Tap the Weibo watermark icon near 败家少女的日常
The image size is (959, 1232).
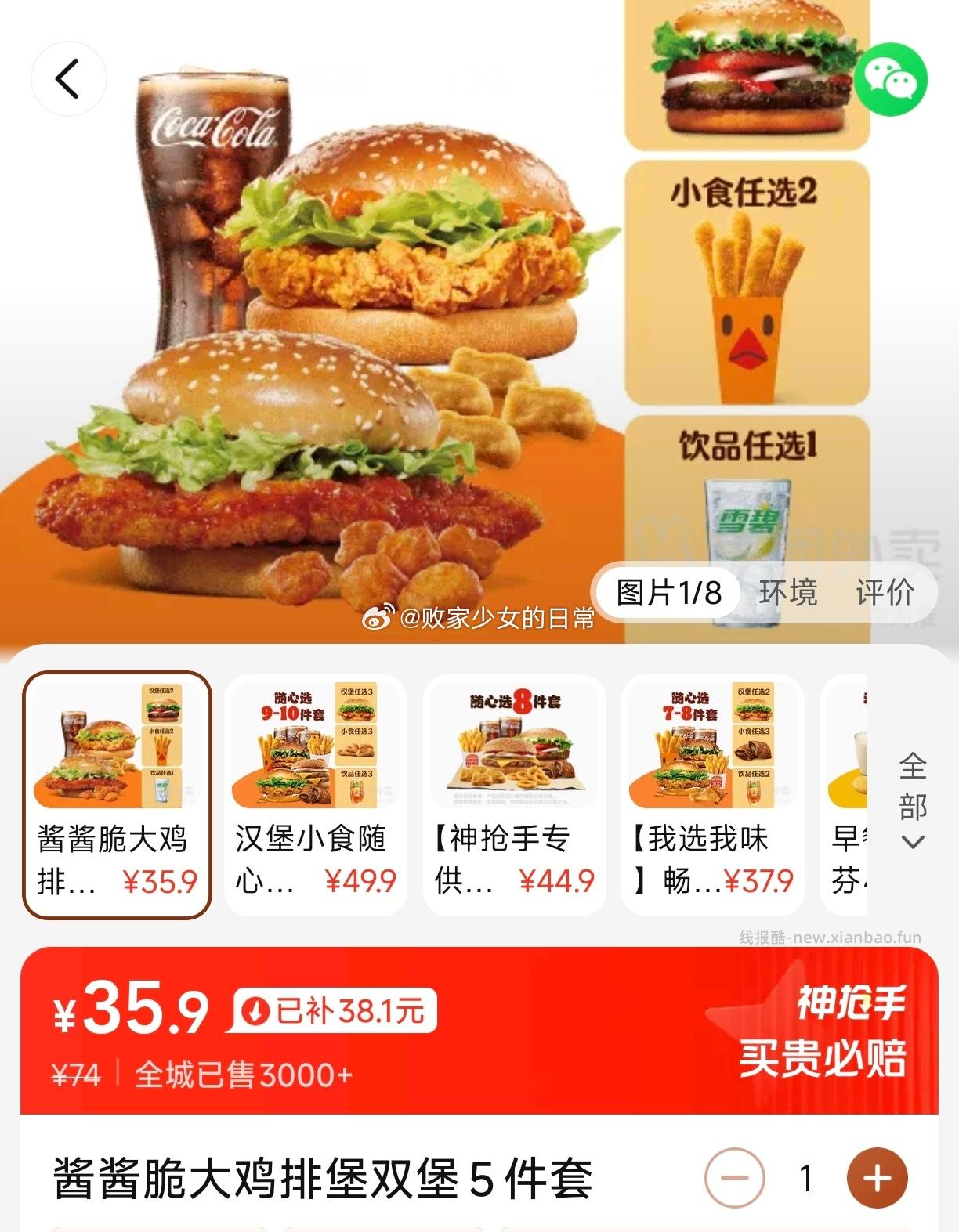[x=378, y=618]
